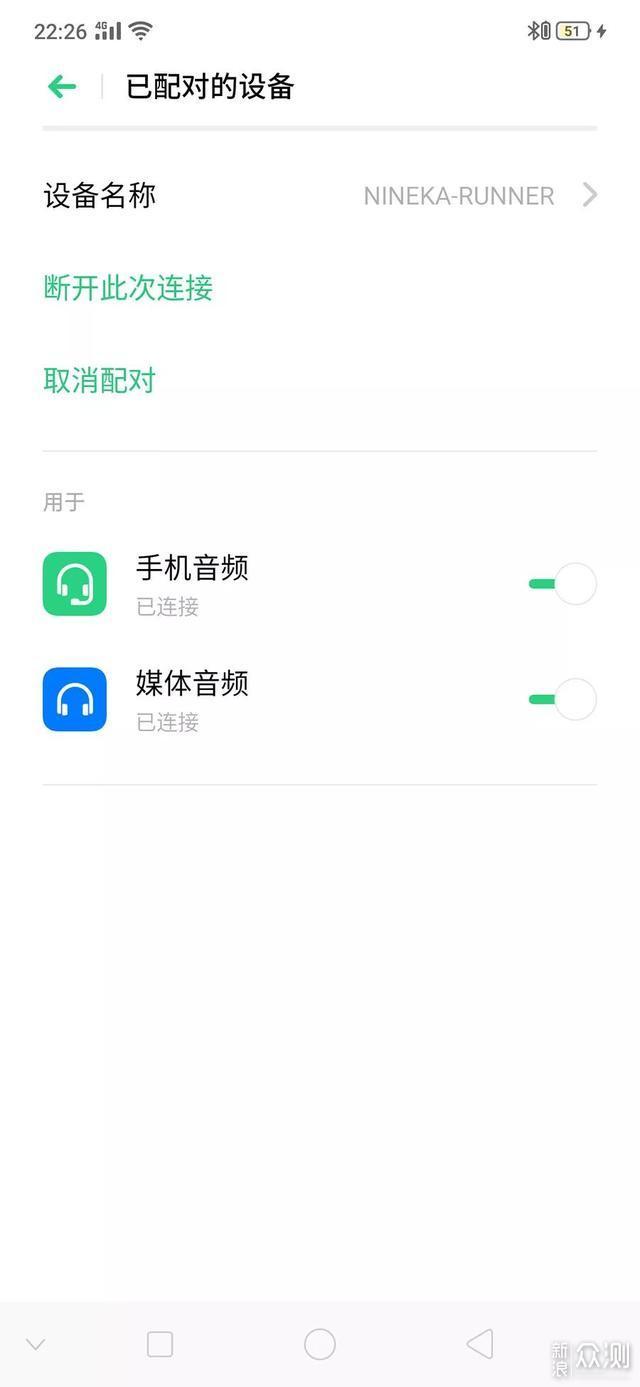Select 取消配对 to unpair device
The width and height of the screenshot is (640, 1387).
click(100, 381)
